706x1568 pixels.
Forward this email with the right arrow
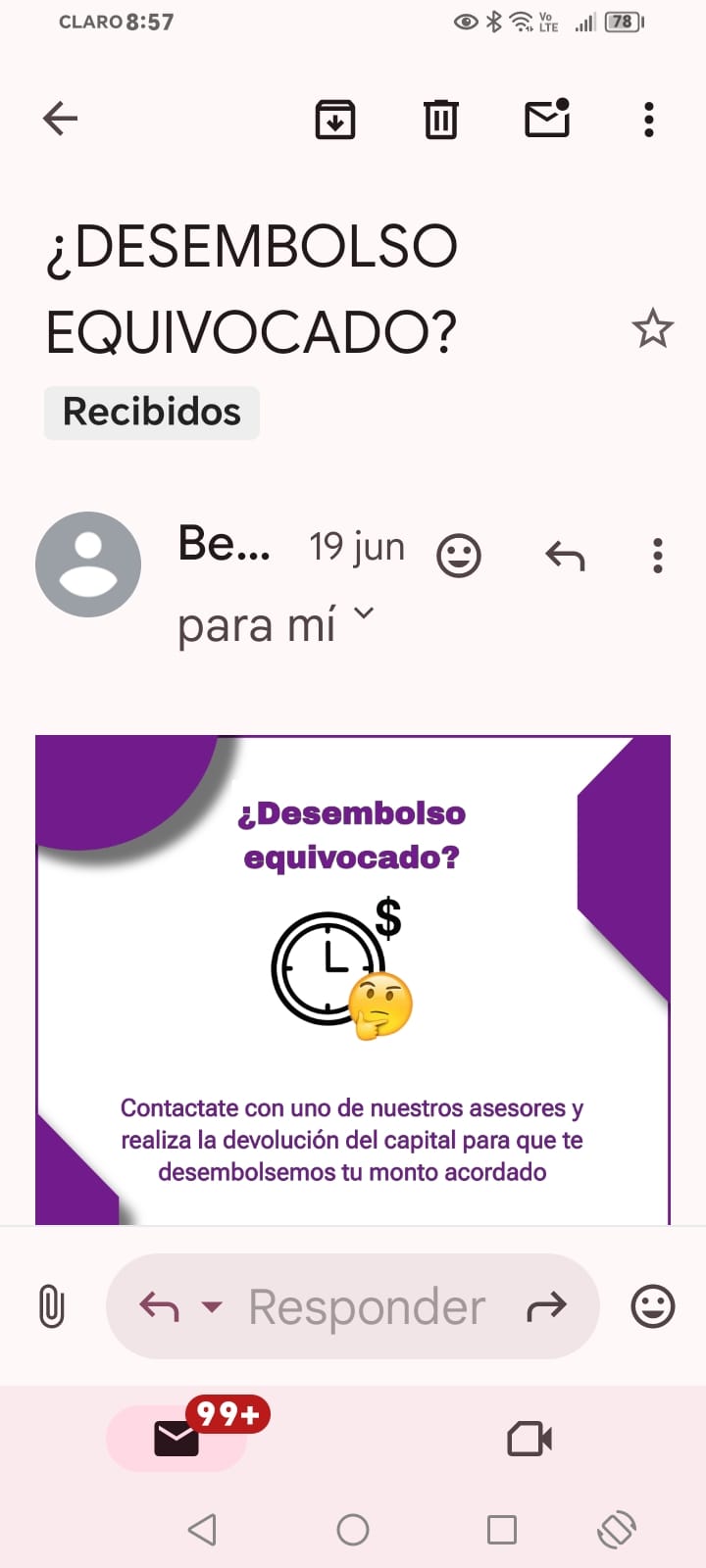coord(546,1306)
